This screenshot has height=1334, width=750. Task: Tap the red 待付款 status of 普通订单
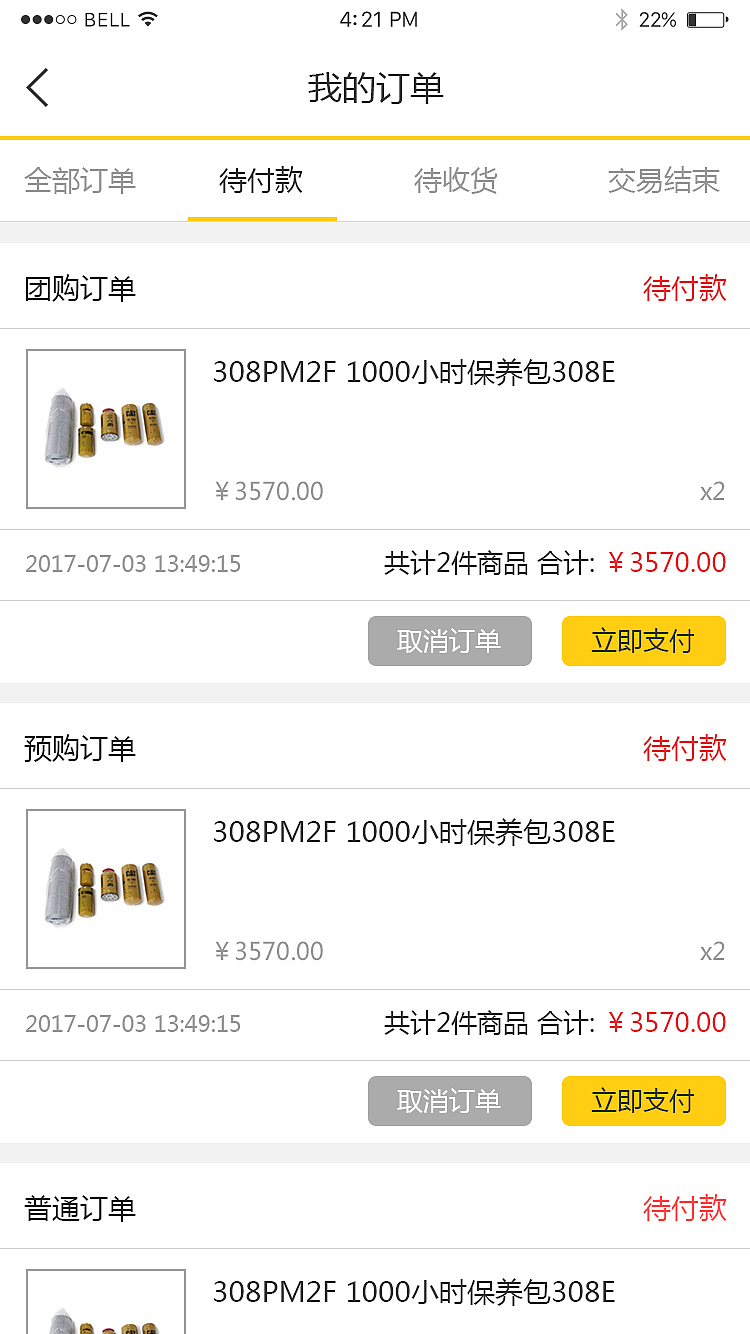[685, 1209]
